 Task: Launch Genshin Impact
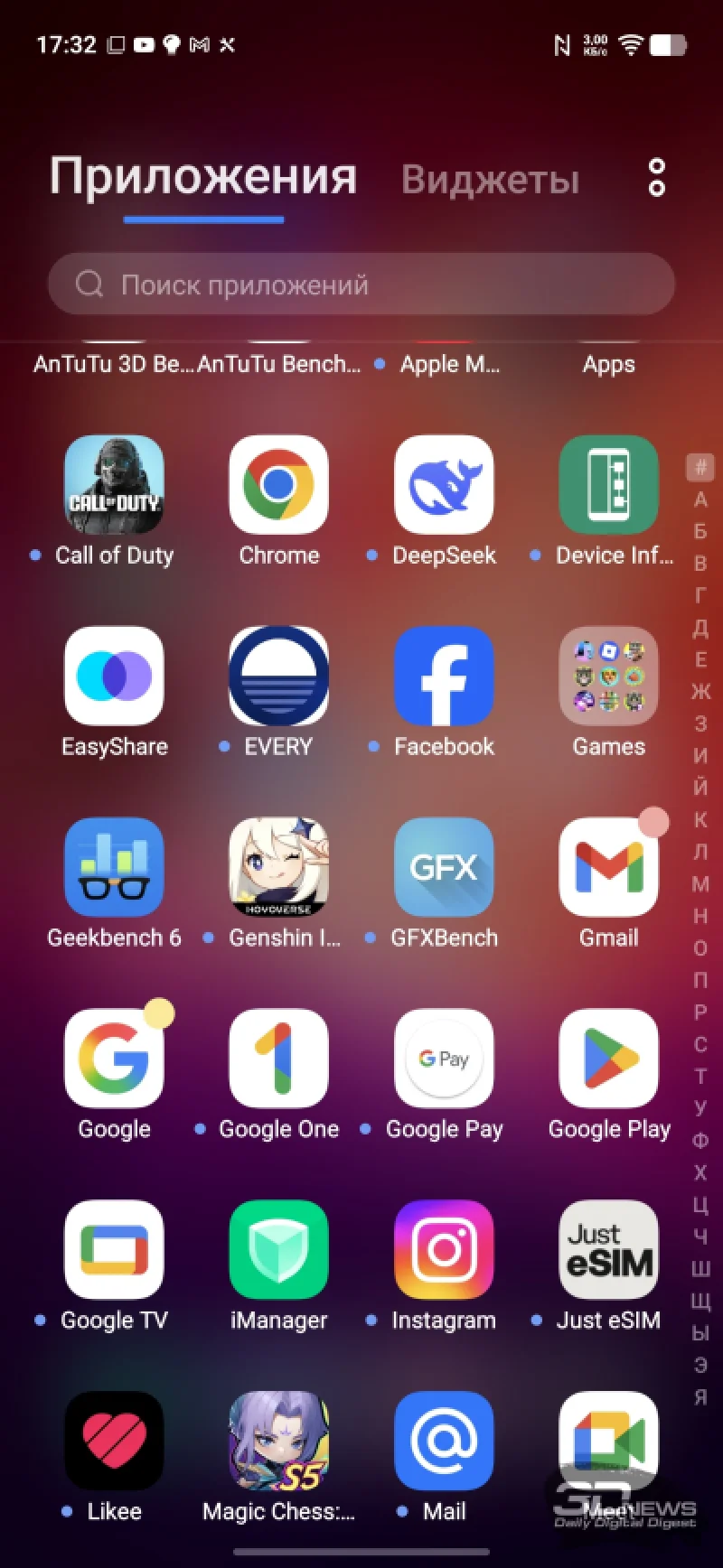tap(278, 867)
